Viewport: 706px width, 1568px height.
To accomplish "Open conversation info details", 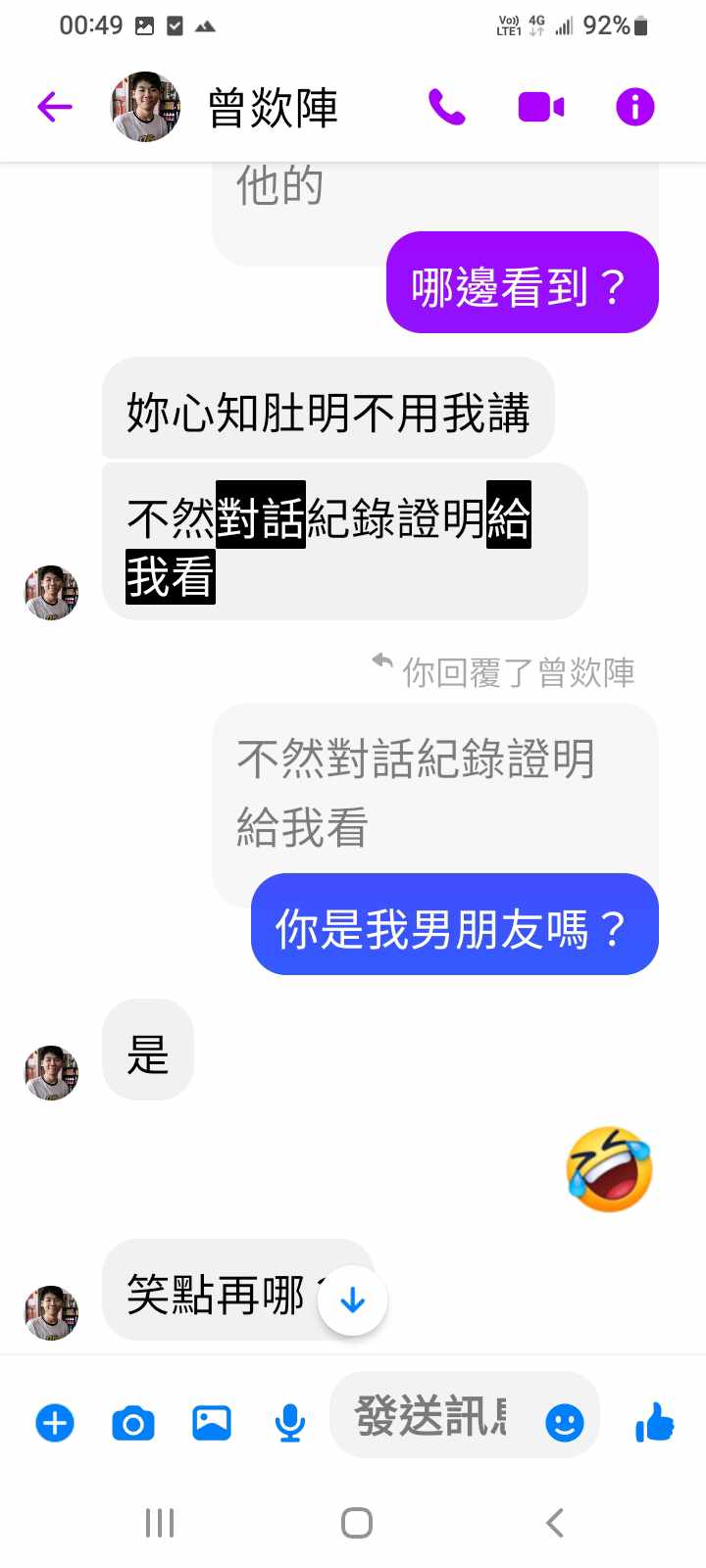I will coord(634,107).
